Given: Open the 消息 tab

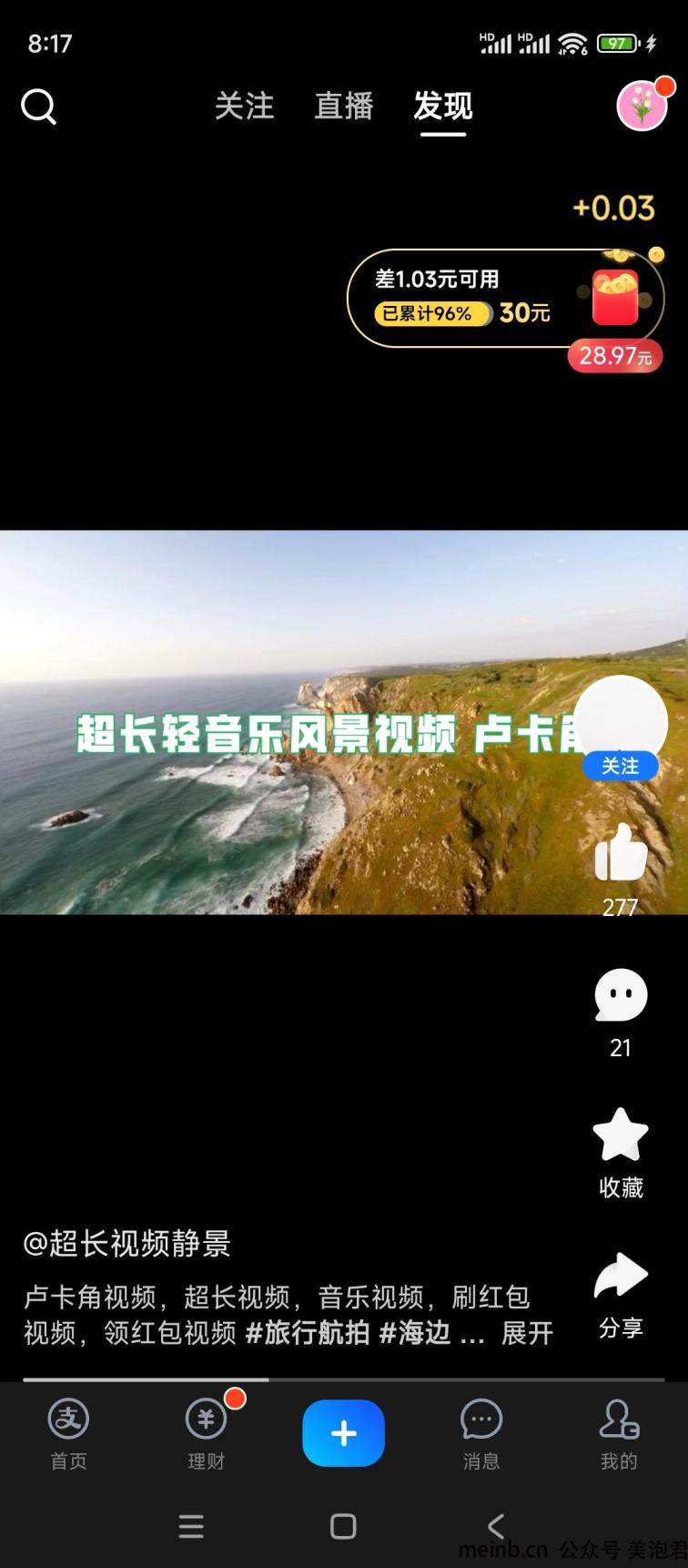Looking at the screenshot, I should 481,1433.
